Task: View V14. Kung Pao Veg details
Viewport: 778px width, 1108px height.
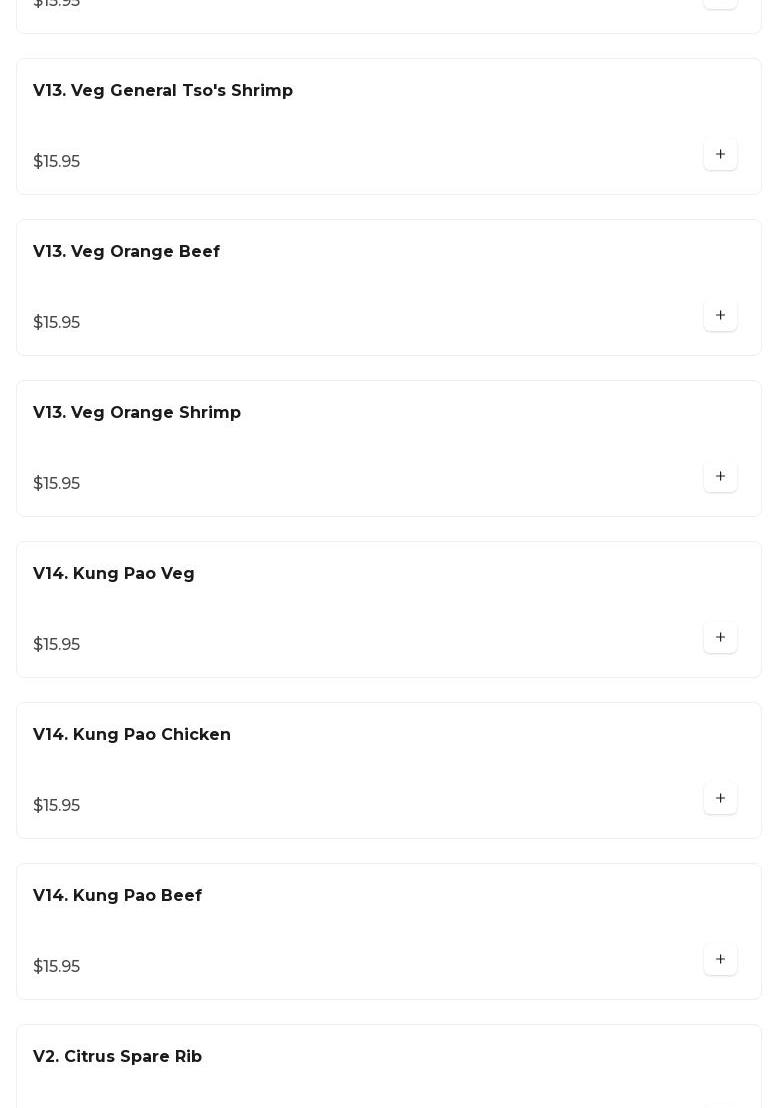Action: pyautogui.click(x=114, y=574)
